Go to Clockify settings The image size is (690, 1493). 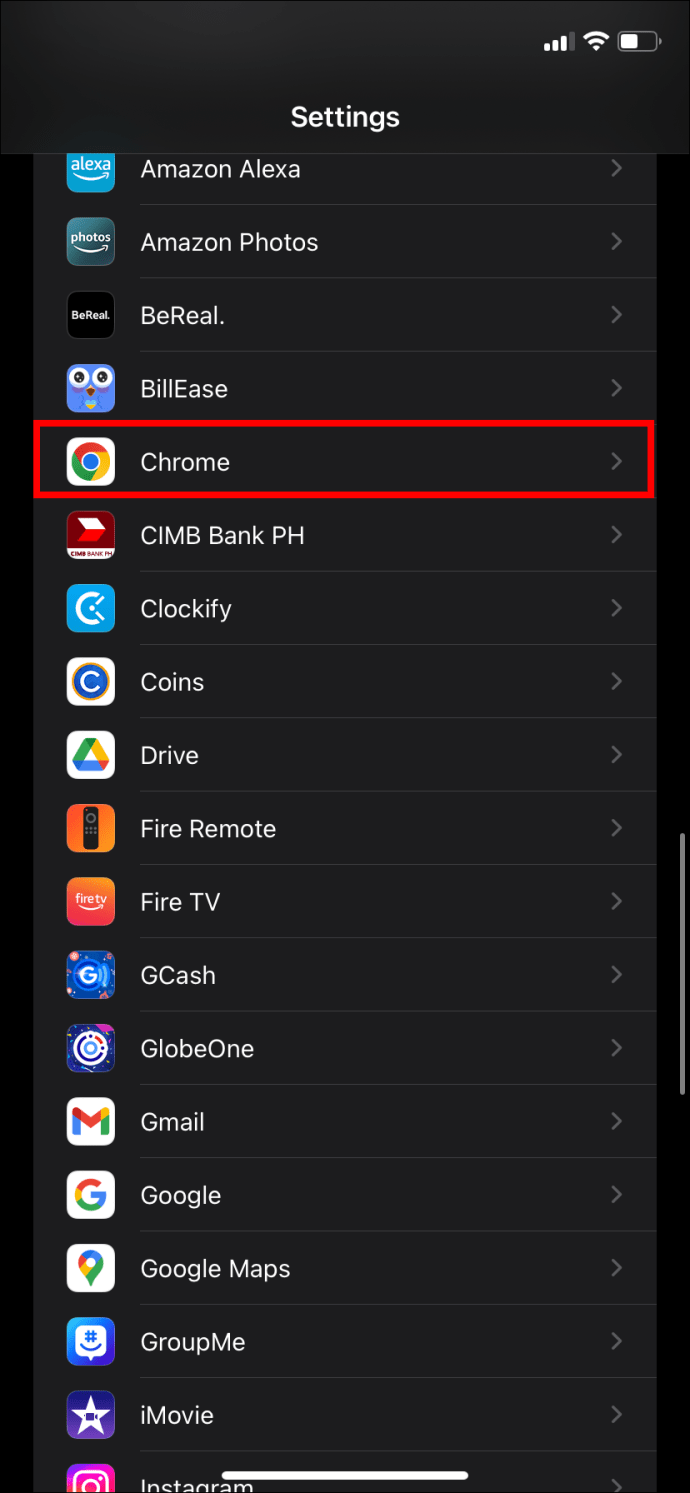pyautogui.click(x=344, y=608)
